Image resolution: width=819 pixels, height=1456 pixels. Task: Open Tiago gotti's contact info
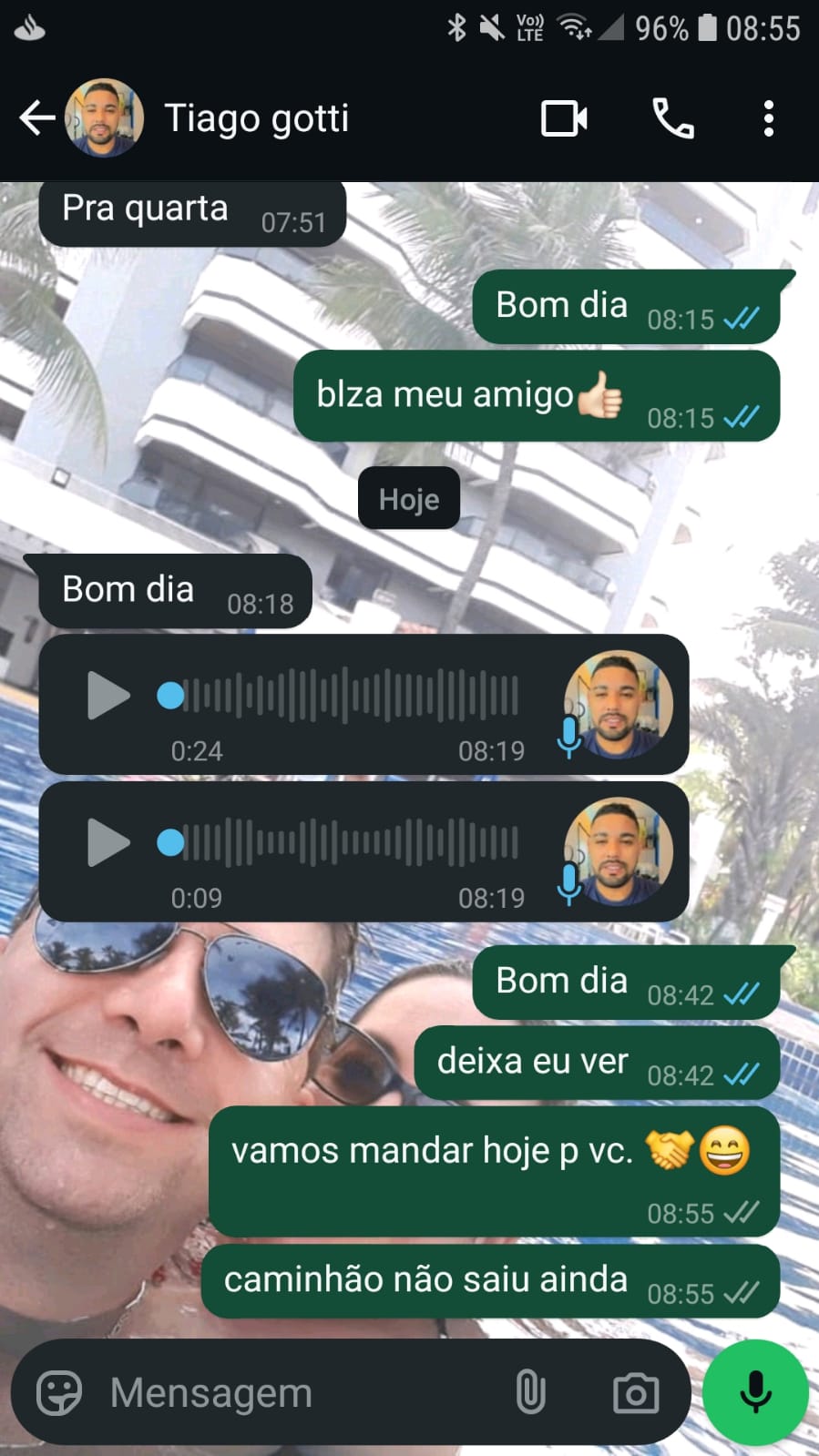[x=256, y=118]
